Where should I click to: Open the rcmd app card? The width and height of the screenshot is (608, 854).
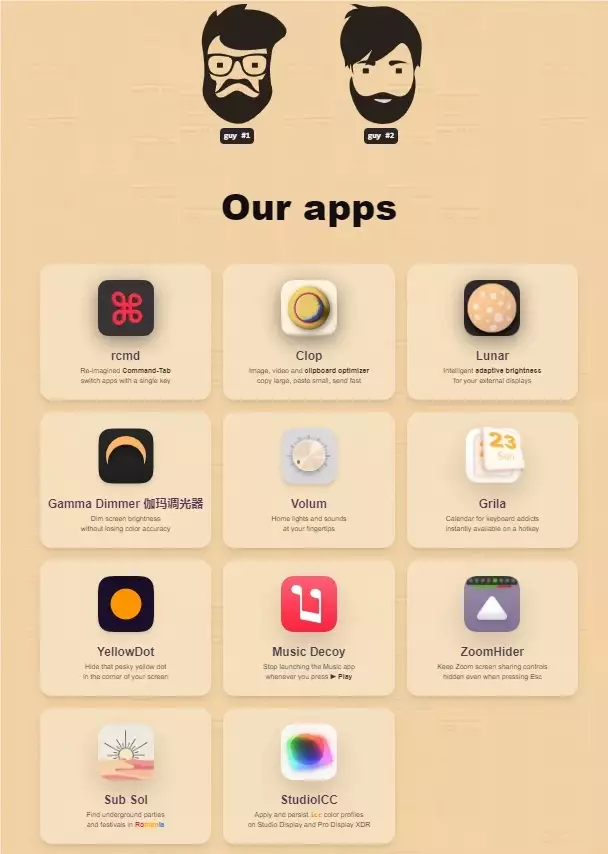125,331
